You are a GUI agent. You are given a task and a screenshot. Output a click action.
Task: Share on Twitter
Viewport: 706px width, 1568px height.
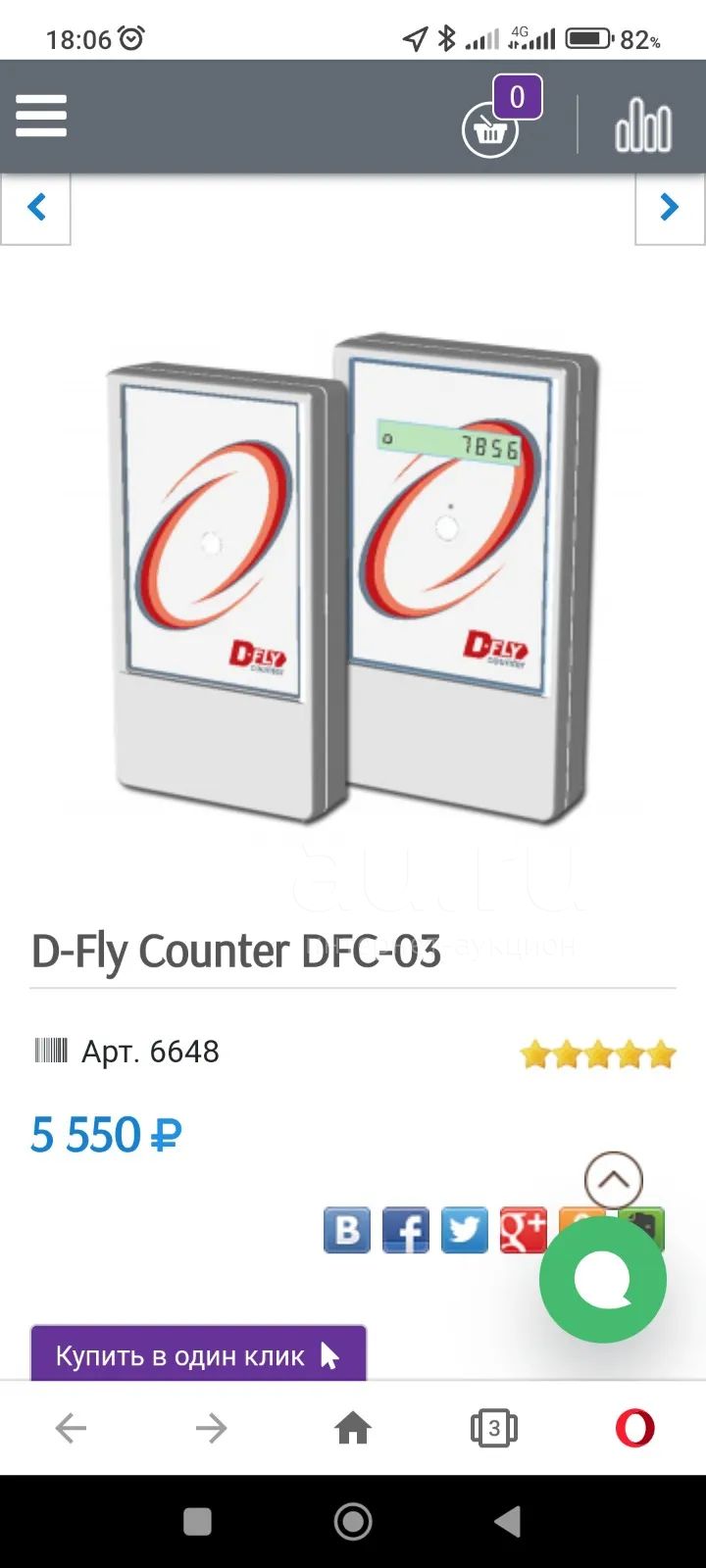pyautogui.click(x=465, y=1229)
